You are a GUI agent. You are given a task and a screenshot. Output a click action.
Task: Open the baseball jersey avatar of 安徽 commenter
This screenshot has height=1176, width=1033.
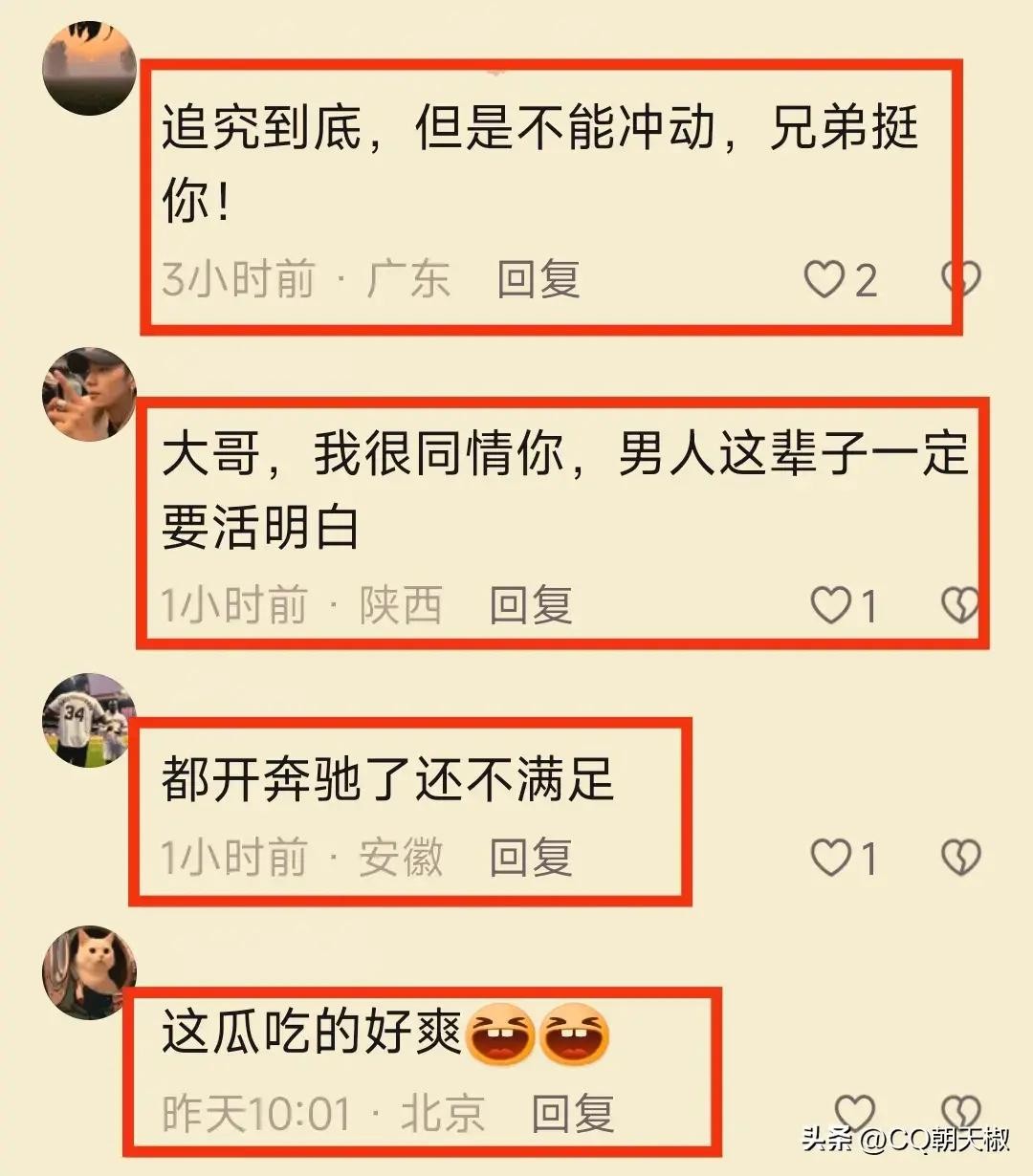point(90,720)
